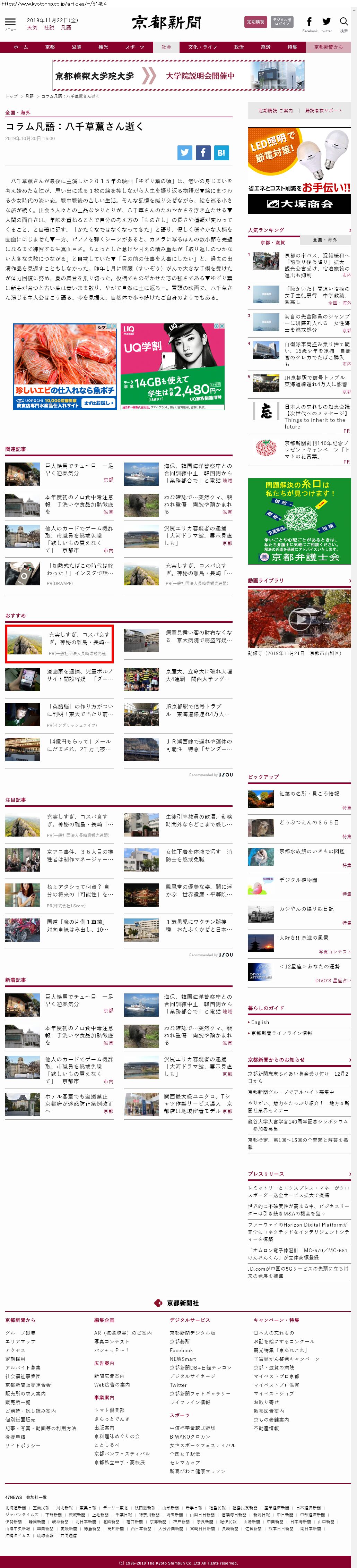
Task: Open ranking story about 京都の市バス混雑緩和
Action: point(316,265)
